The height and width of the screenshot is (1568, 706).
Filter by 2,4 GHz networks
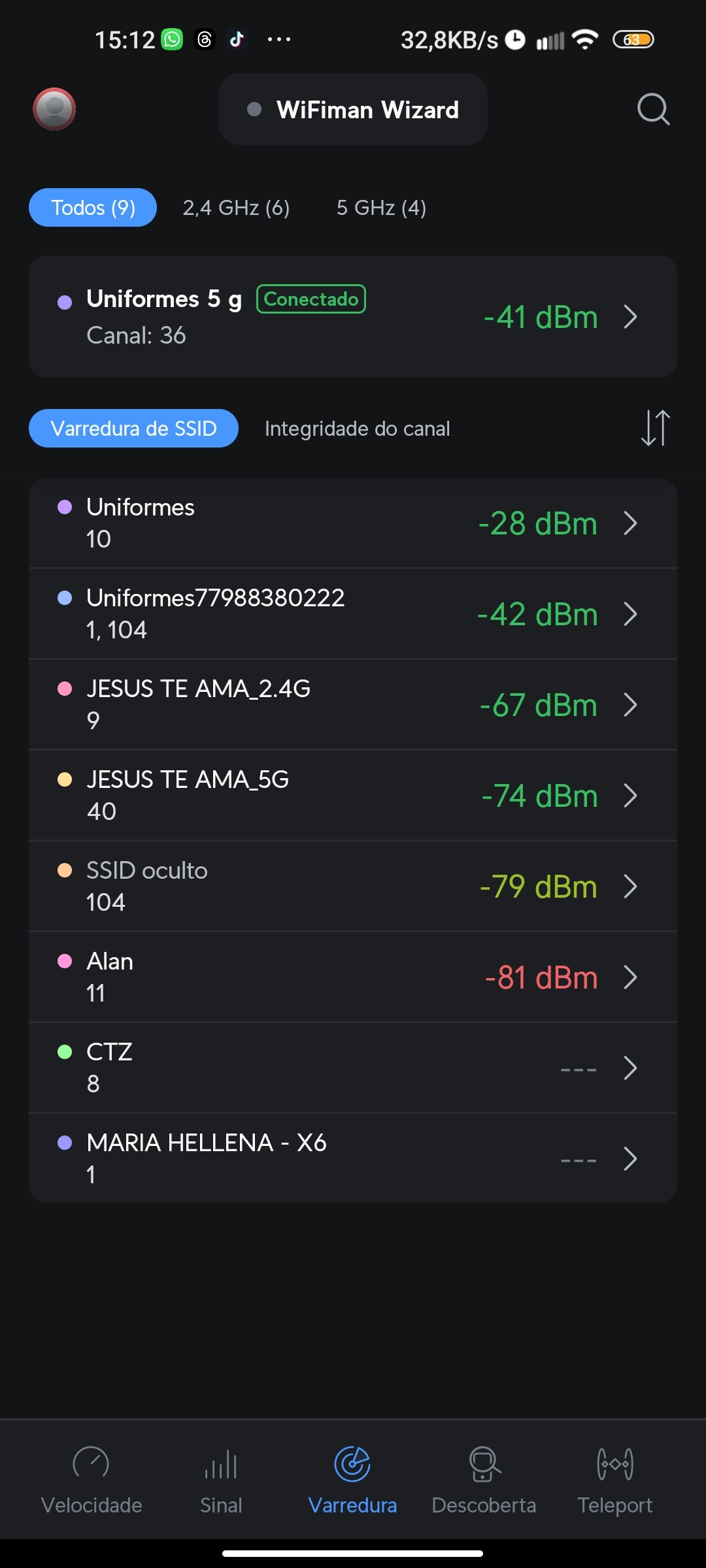point(236,208)
